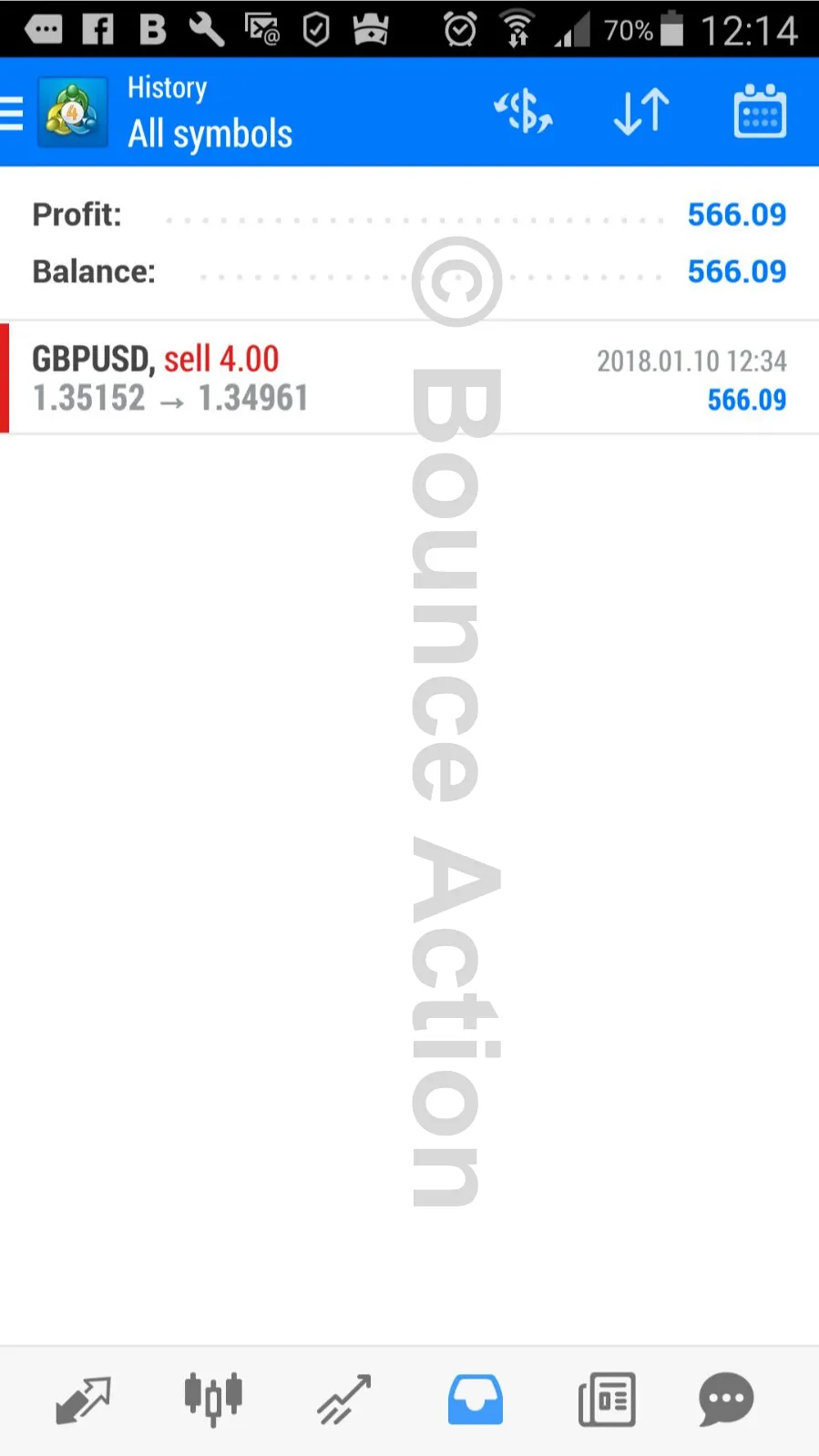Switch to the candlestick Chart tab
Screen dimensions: 819x1456
[x=213, y=1399]
